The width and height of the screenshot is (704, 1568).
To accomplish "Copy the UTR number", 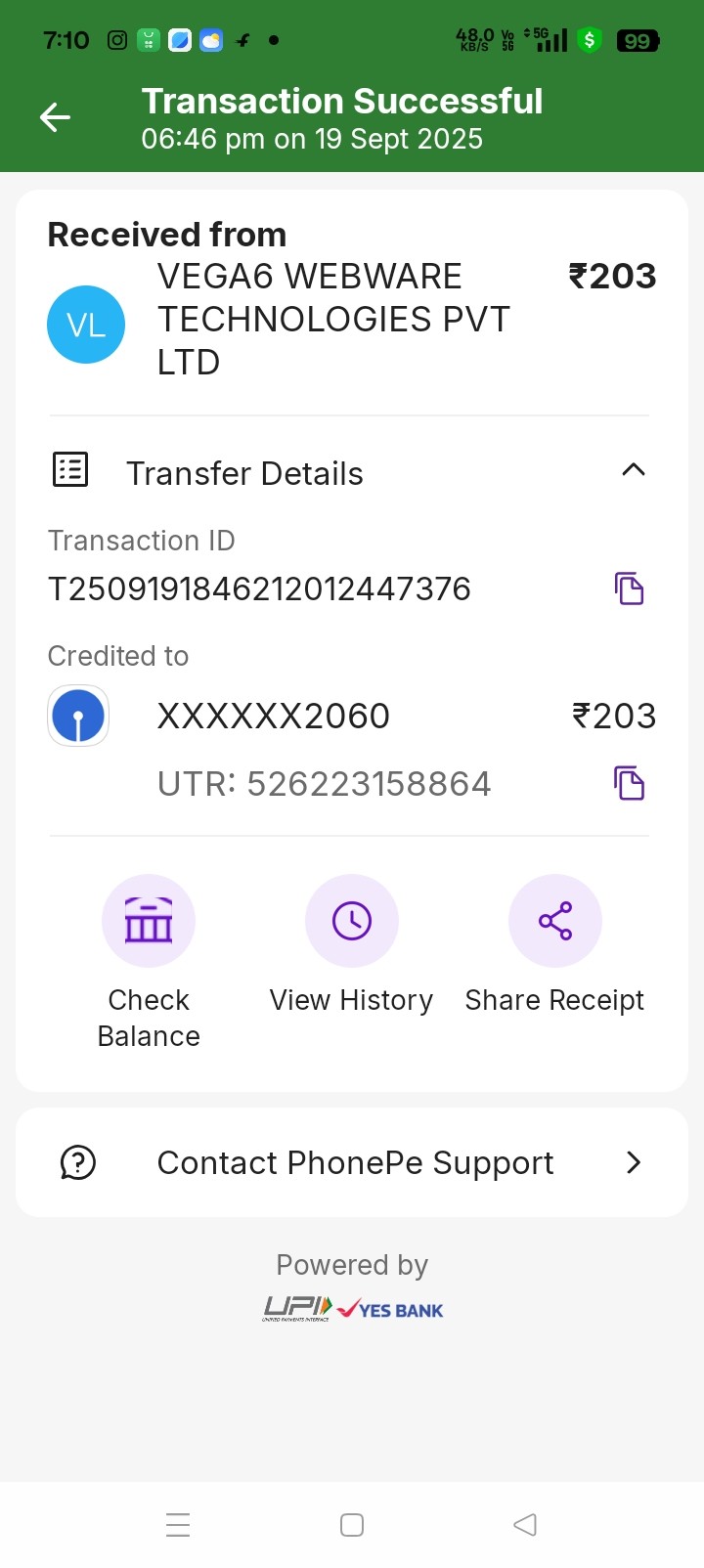I will coord(629,783).
